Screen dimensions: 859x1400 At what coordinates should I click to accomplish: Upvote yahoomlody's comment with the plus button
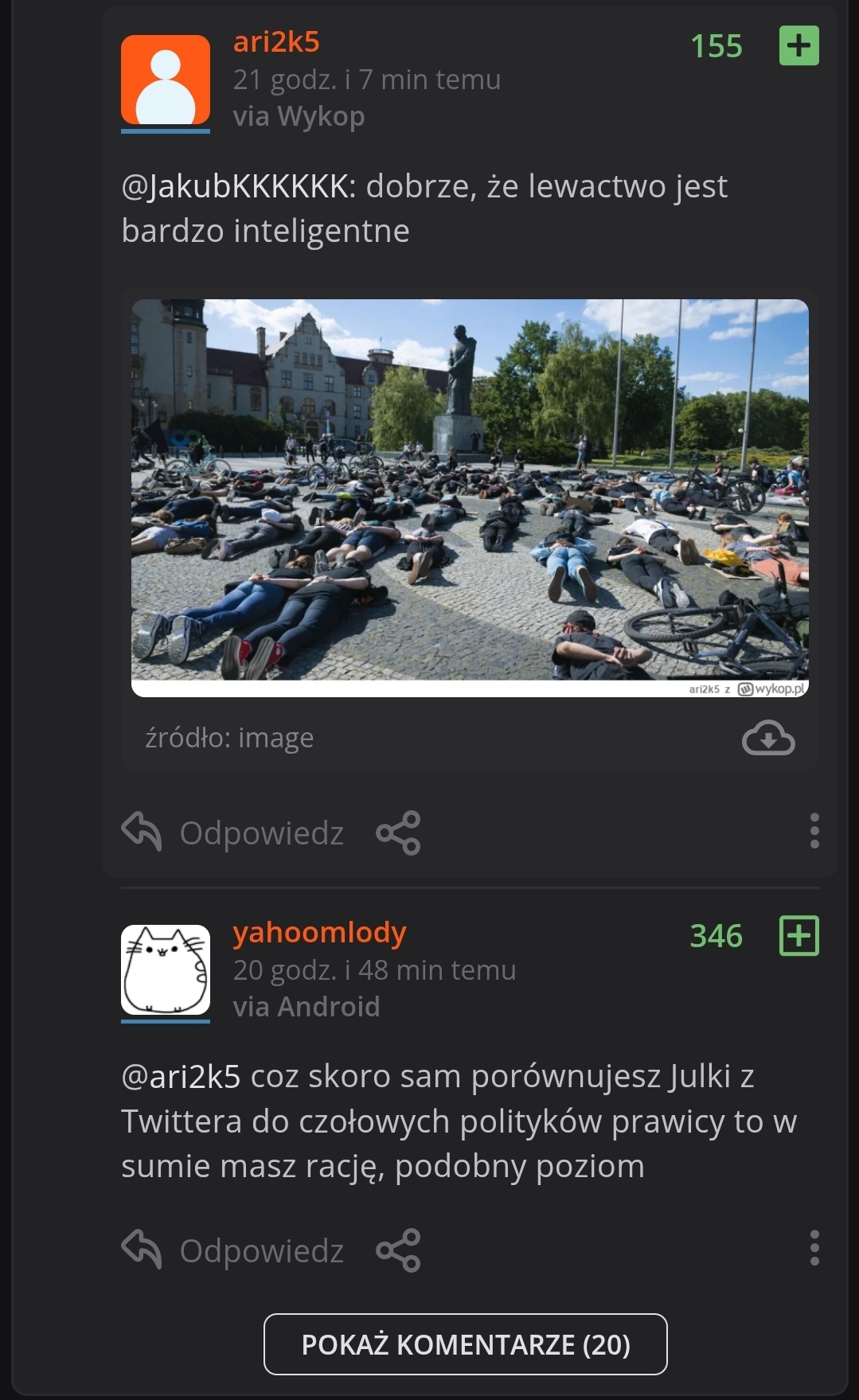(x=798, y=935)
